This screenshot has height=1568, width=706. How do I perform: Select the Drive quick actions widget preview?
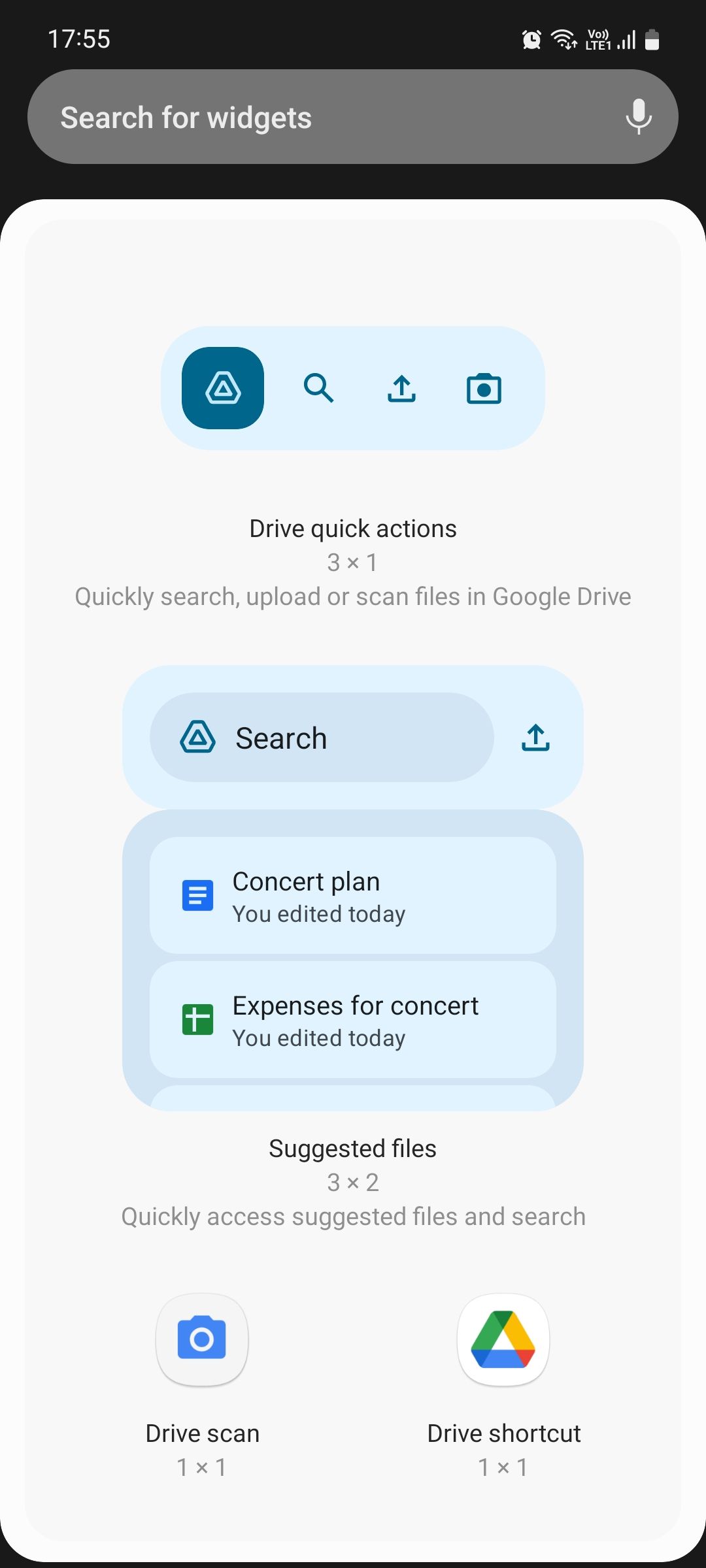353,388
